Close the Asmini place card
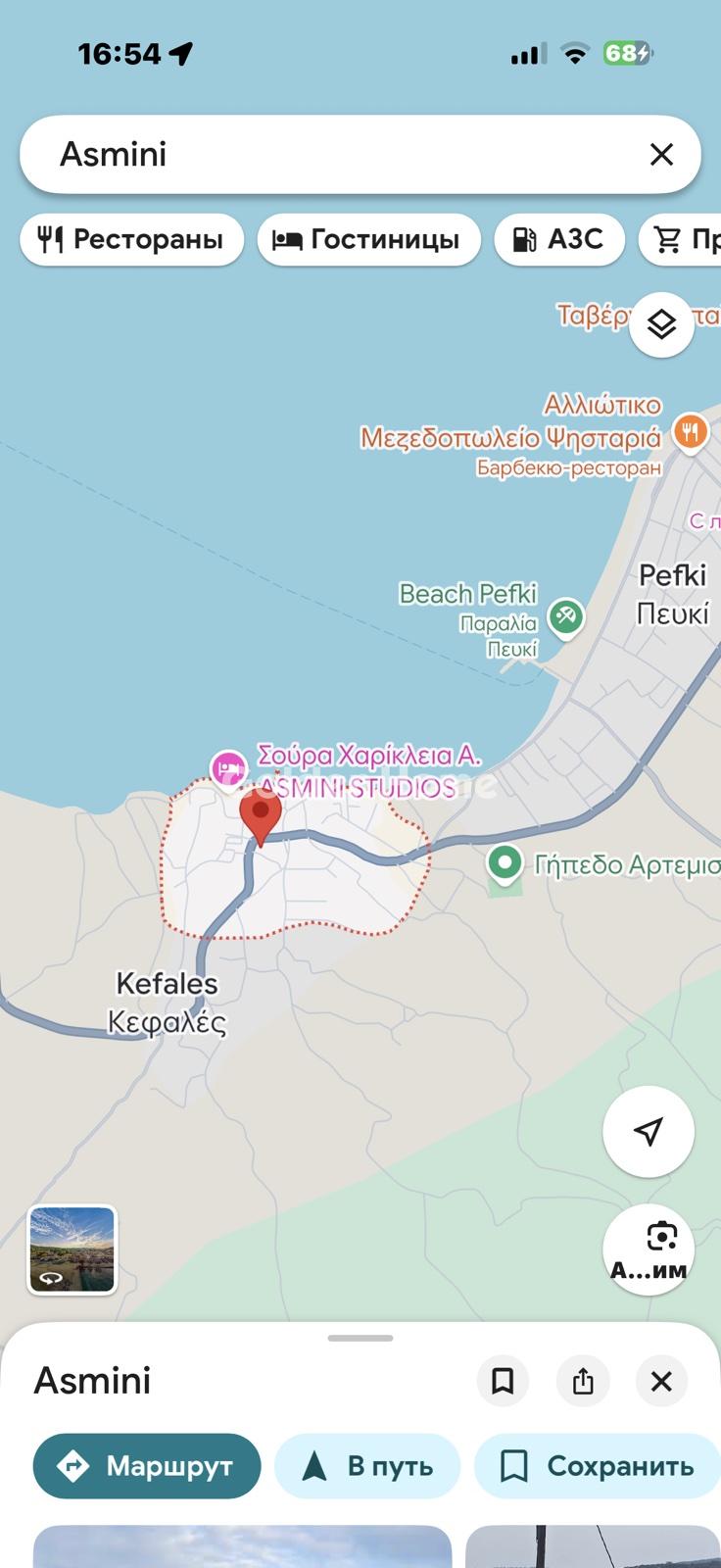Viewport: 721px width, 1568px height. point(662,1381)
